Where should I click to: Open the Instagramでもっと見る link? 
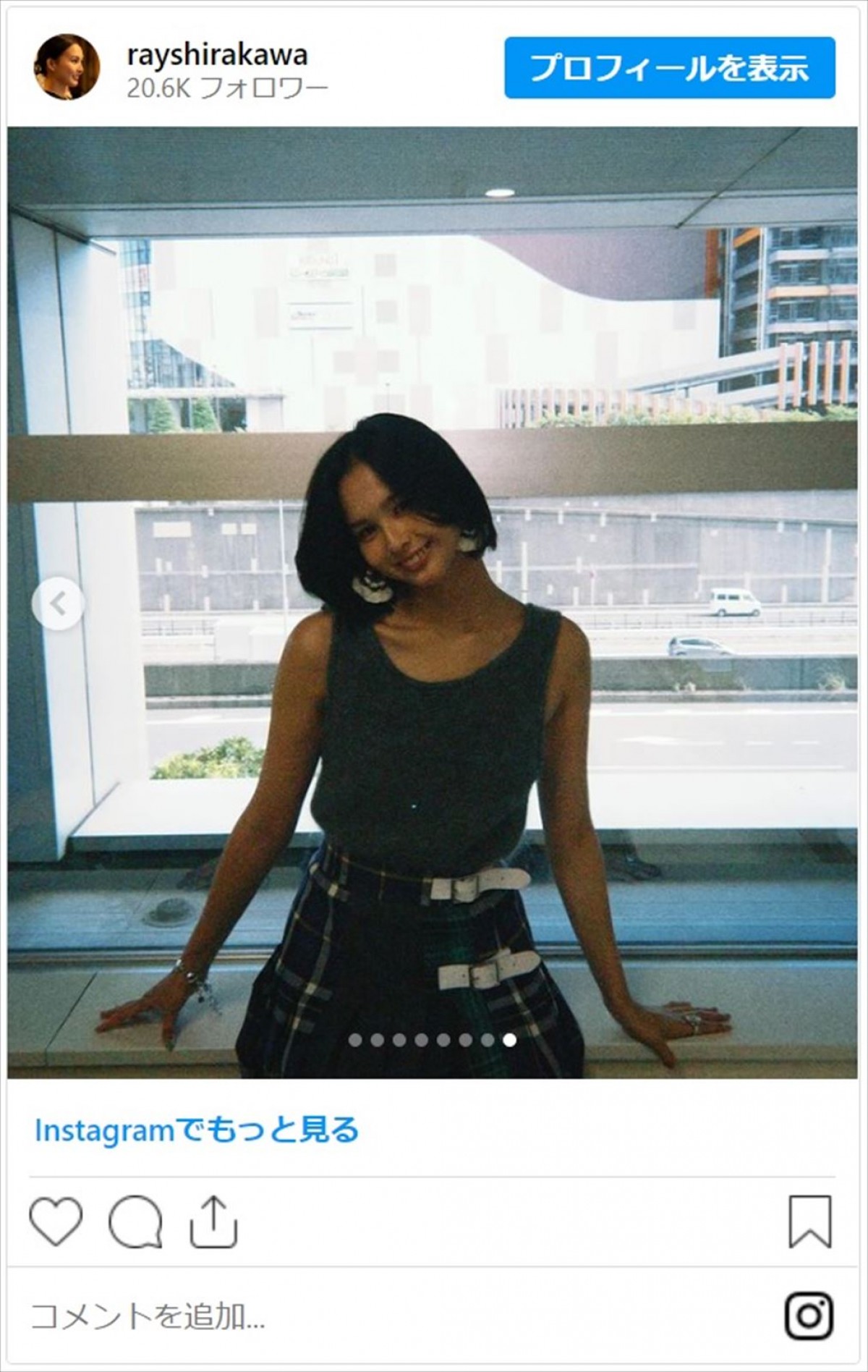[197, 1130]
